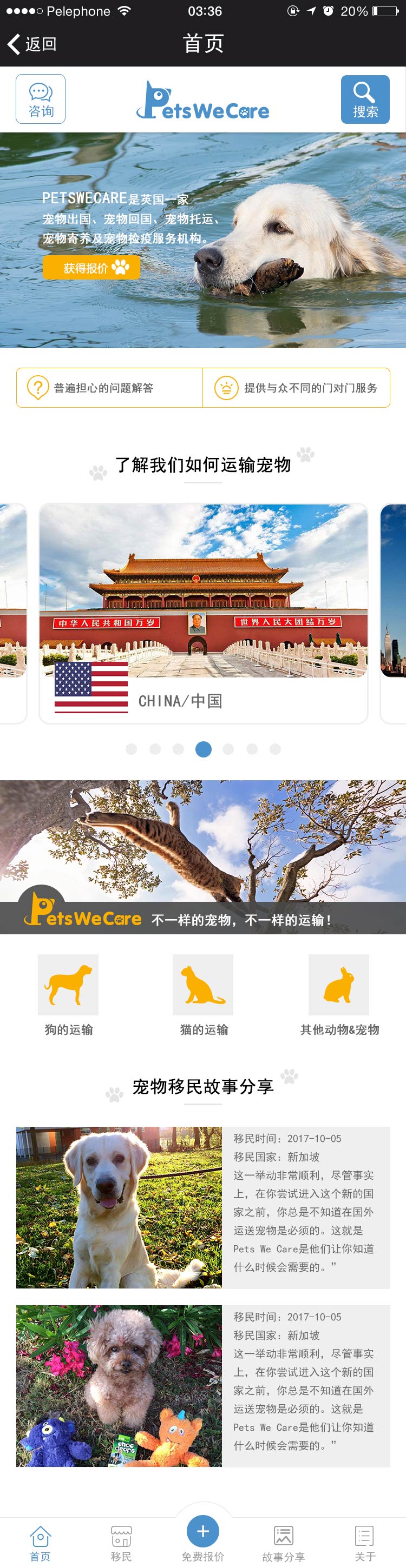Open 狗的运输 dog transport

tap(68, 994)
